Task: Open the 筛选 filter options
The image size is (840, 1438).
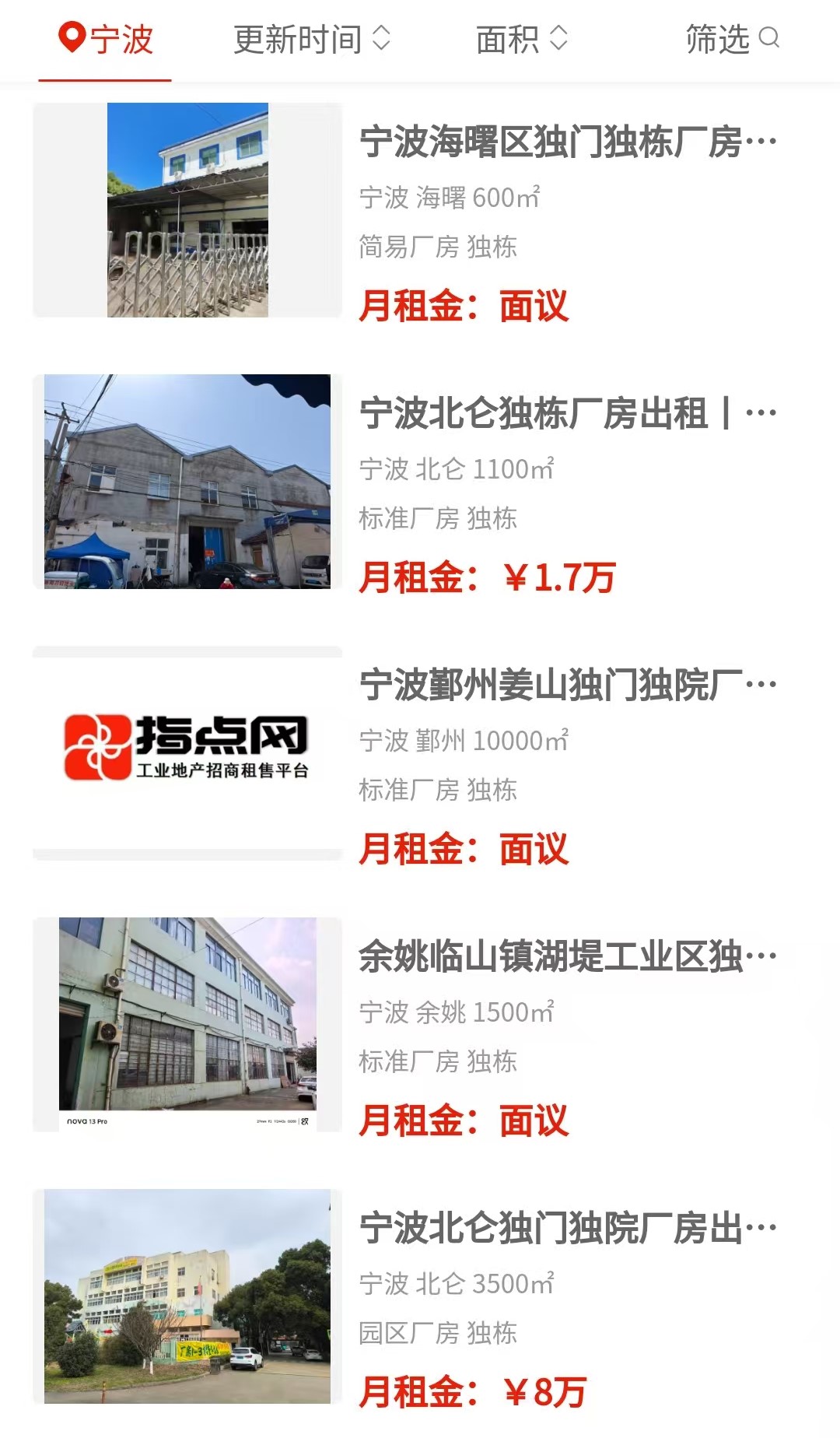Action: 731,39
